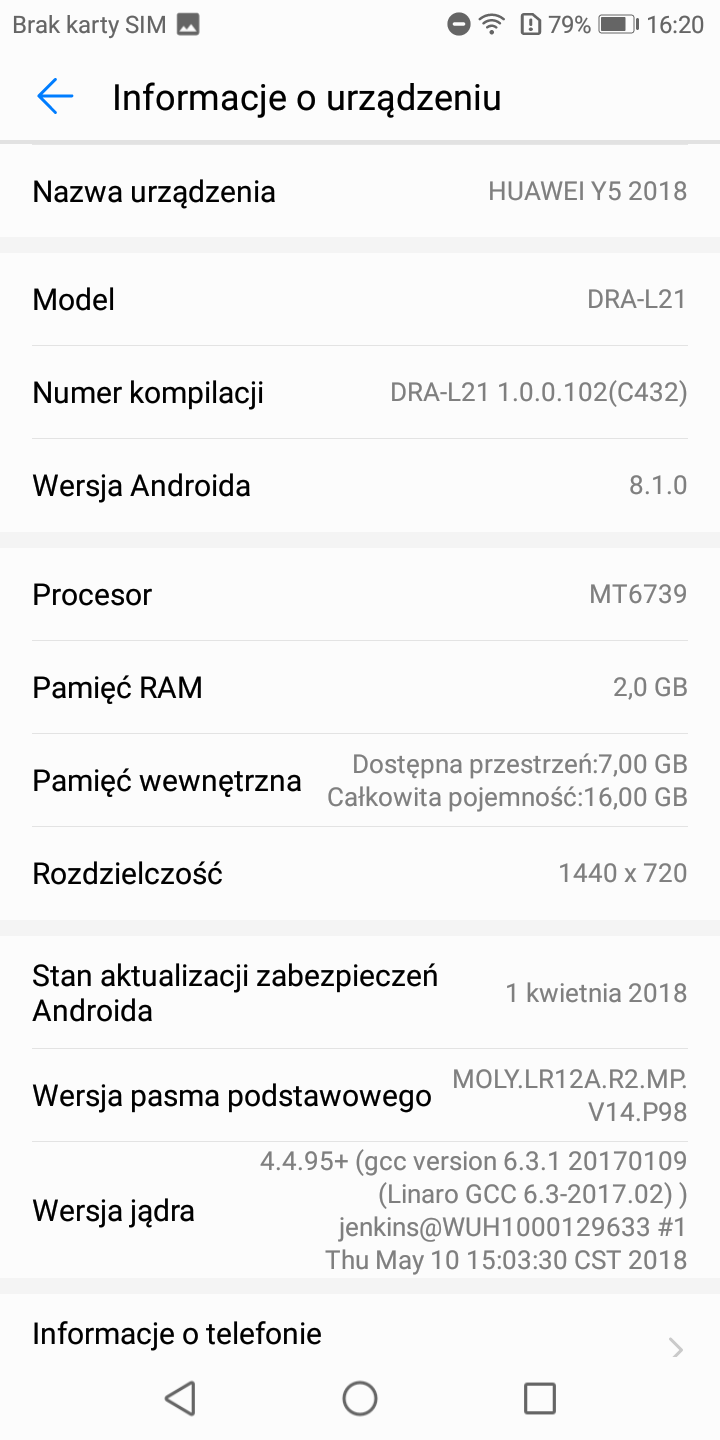This screenshot has height=1440, width=720.
Task: Open the recent apps overview
Action: [x=540, y=1398]
